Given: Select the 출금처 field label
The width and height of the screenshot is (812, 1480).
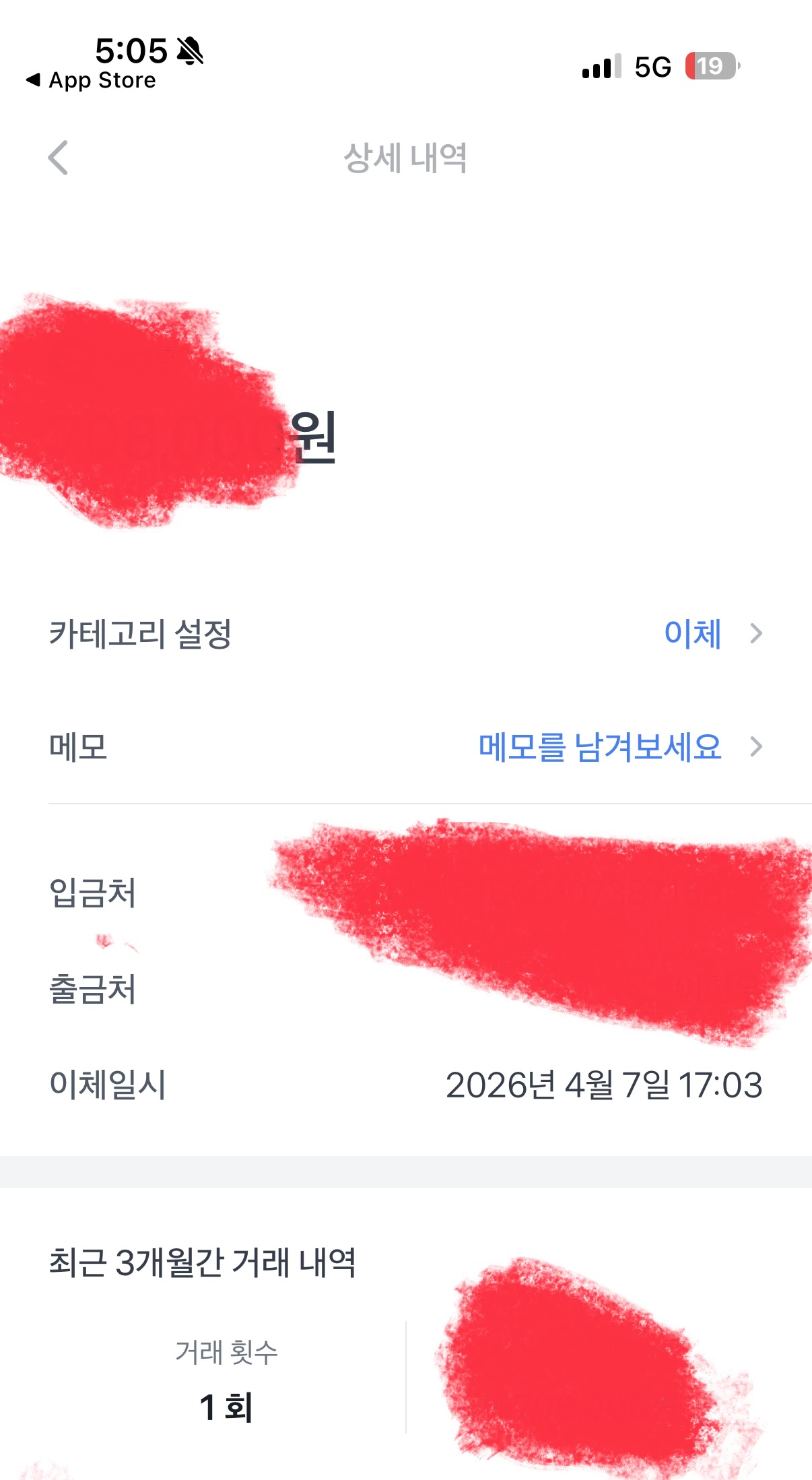Looking at the screenshot, I should point(92,990).
